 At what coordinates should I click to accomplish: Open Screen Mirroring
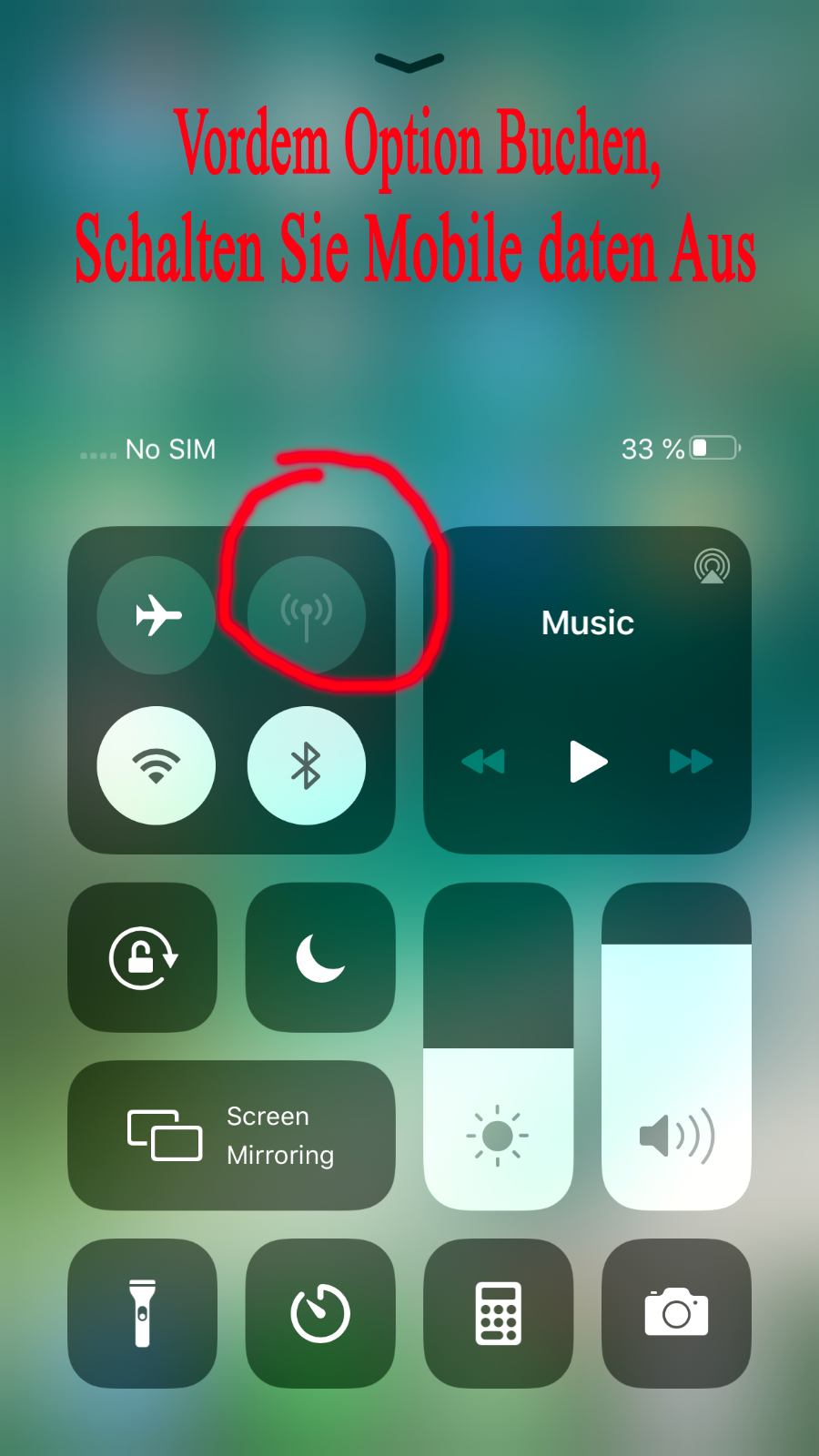pyautogui.click(x=231, y=1135)
